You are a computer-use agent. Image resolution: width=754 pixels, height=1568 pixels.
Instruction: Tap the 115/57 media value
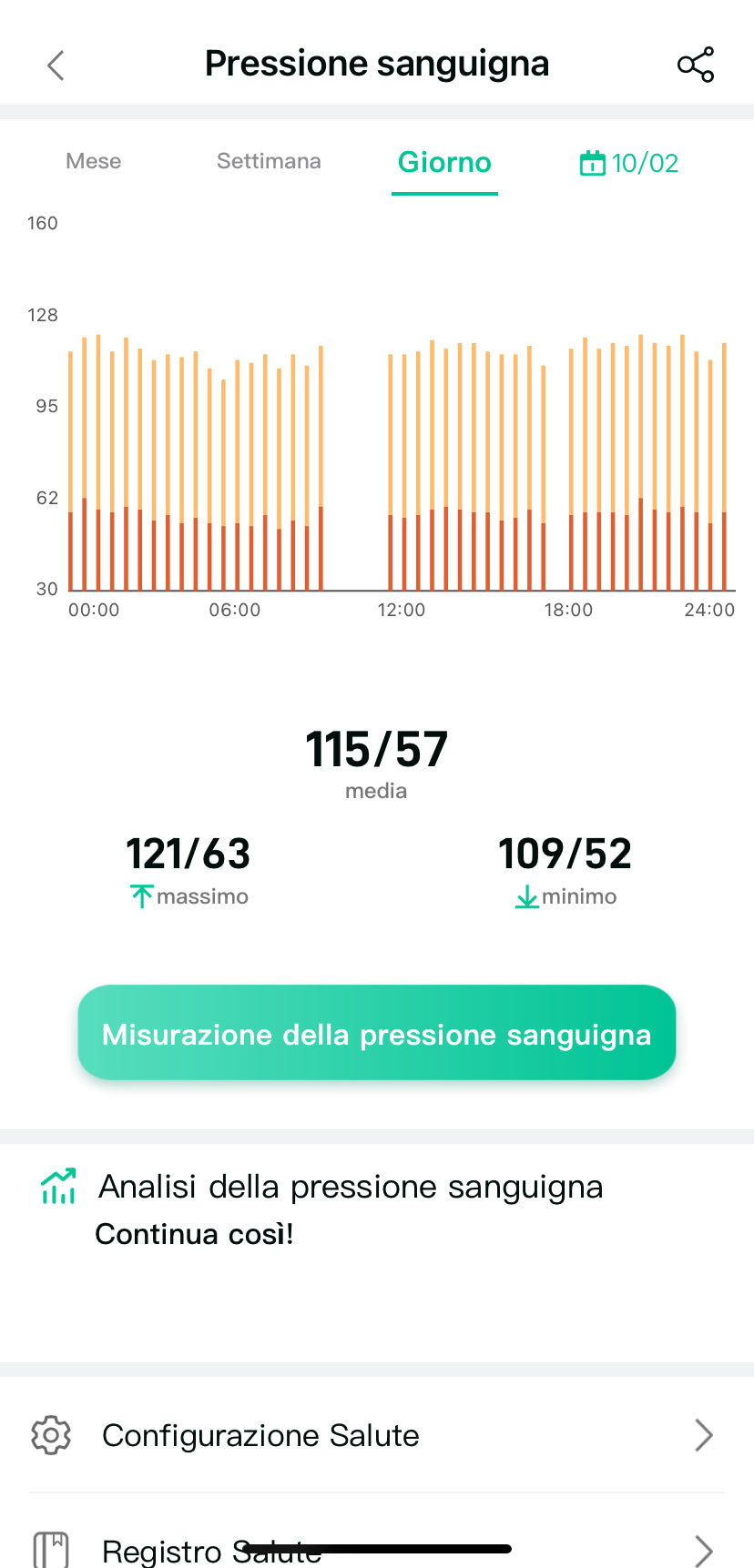pos(376,748)
